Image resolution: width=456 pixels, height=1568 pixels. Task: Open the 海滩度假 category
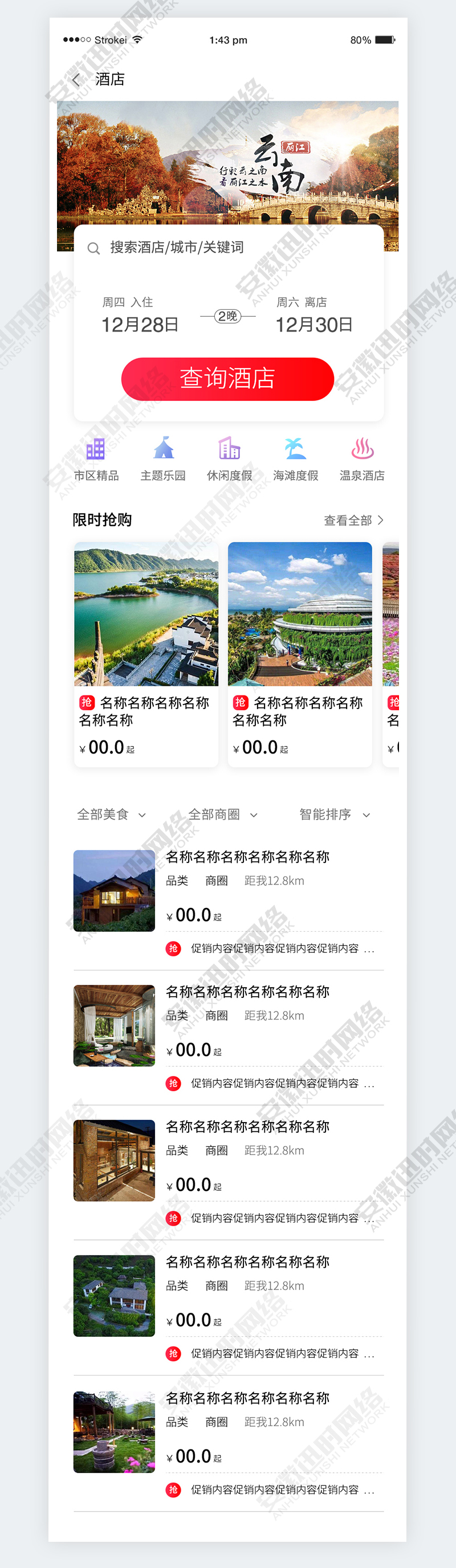[x=296, y=459]
